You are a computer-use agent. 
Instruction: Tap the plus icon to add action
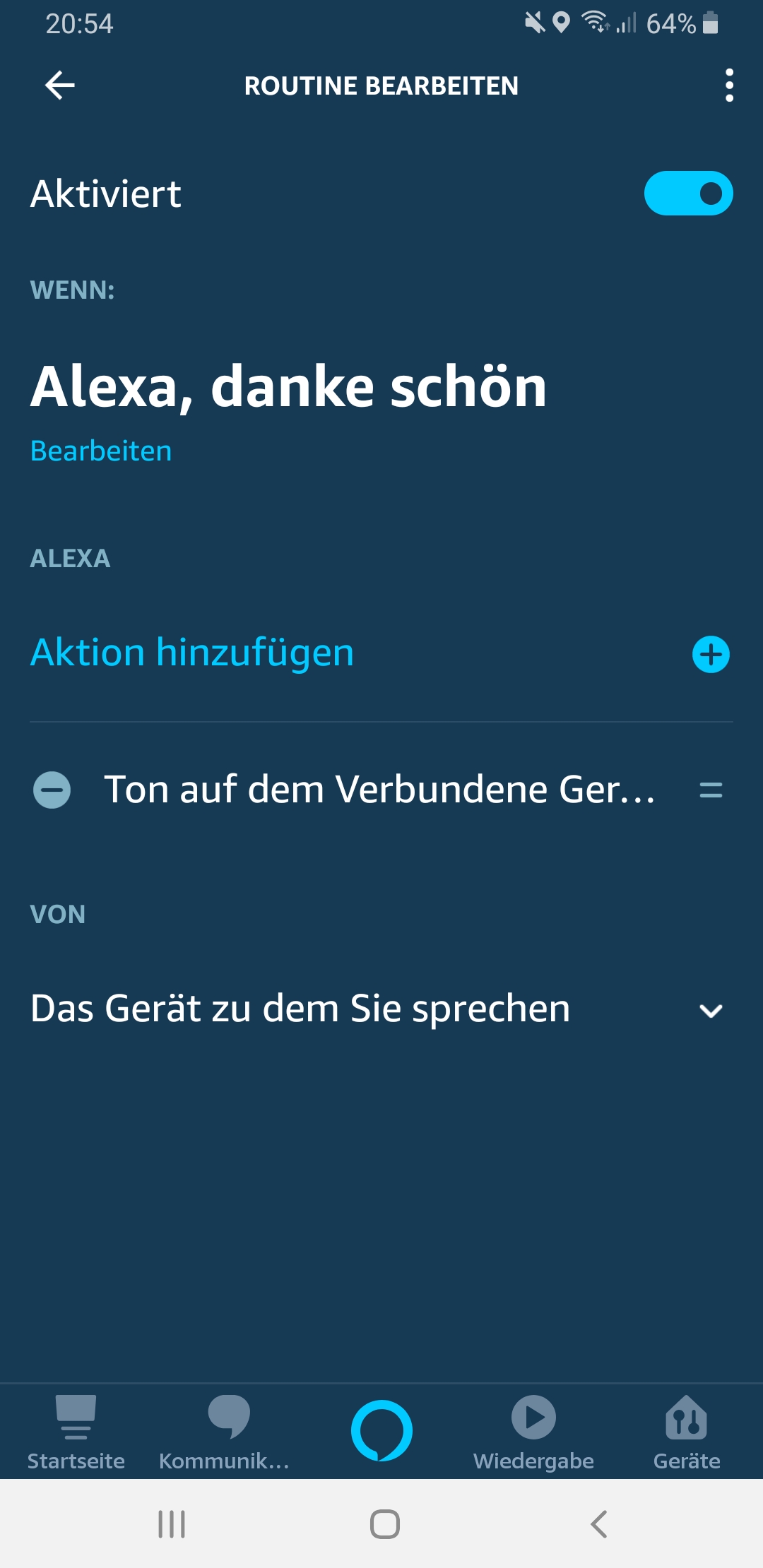tap(711, 654)
